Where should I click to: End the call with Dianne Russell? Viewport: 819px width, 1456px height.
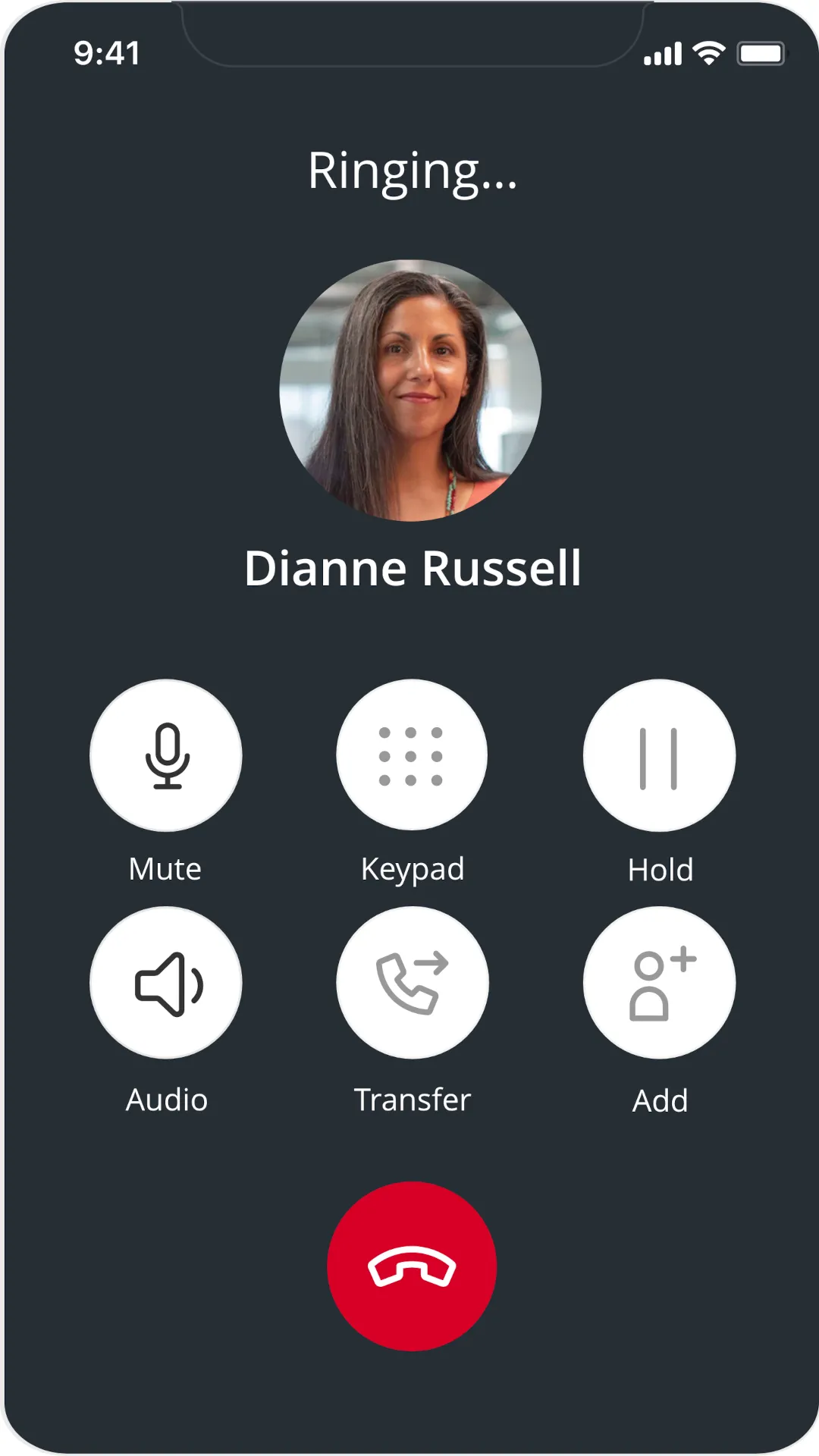click(x=412, y=1266)
